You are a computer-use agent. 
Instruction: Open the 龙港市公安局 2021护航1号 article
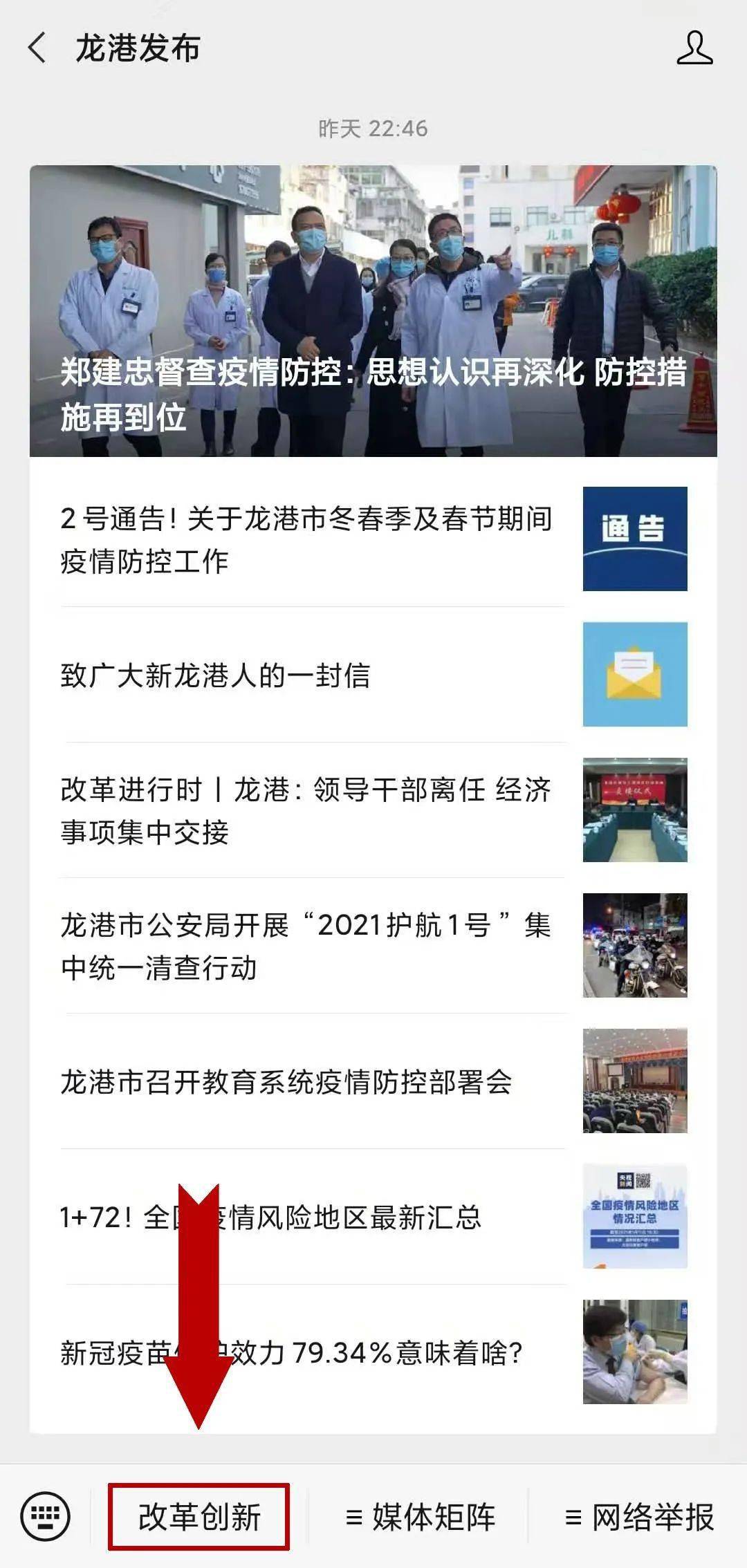373,946
